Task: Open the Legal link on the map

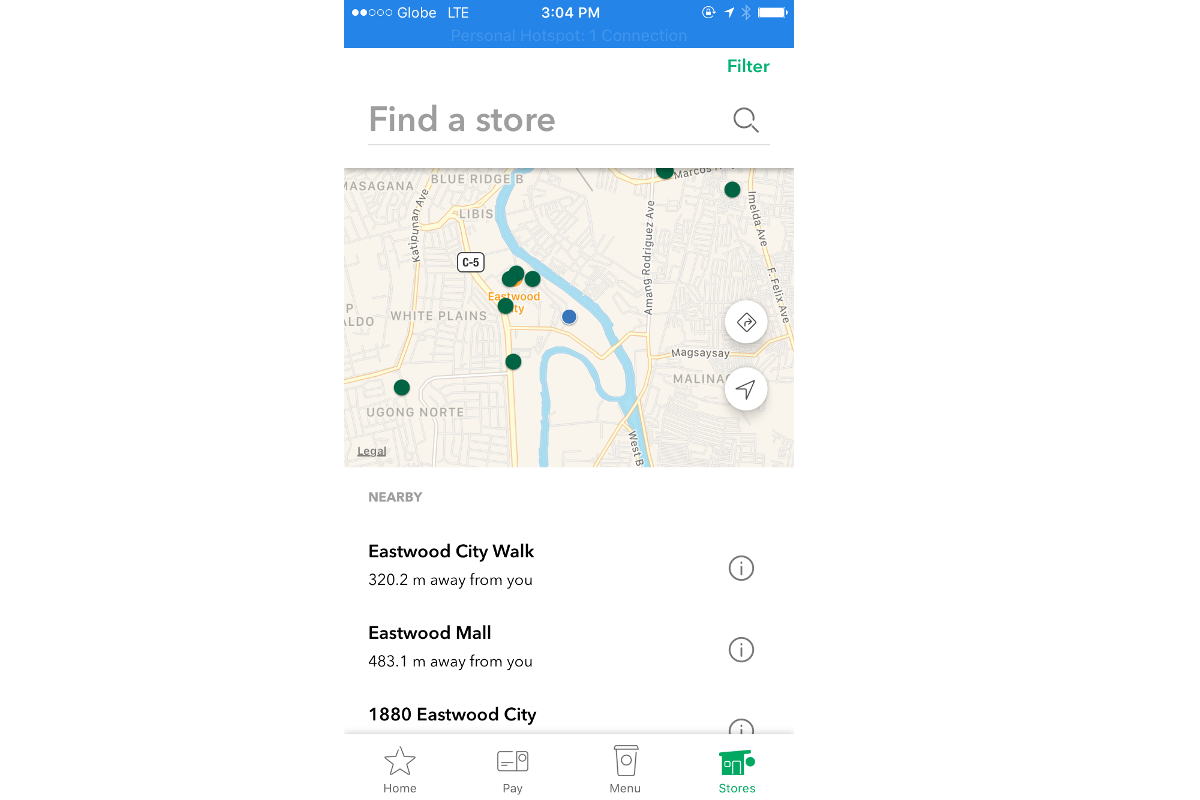Action: [372, 451]
